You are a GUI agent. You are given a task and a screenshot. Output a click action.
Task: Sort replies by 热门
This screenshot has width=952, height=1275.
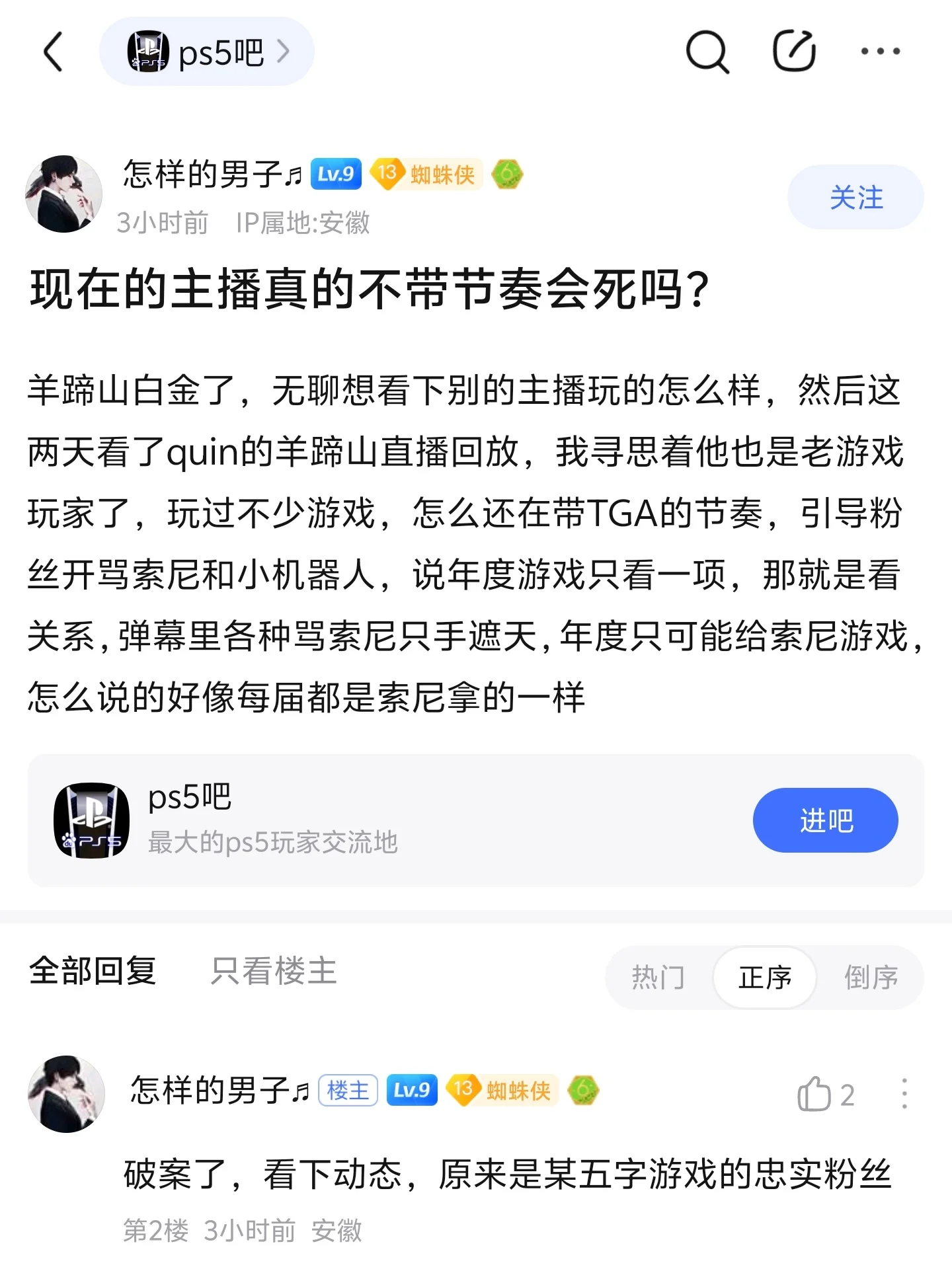point(658,977)
